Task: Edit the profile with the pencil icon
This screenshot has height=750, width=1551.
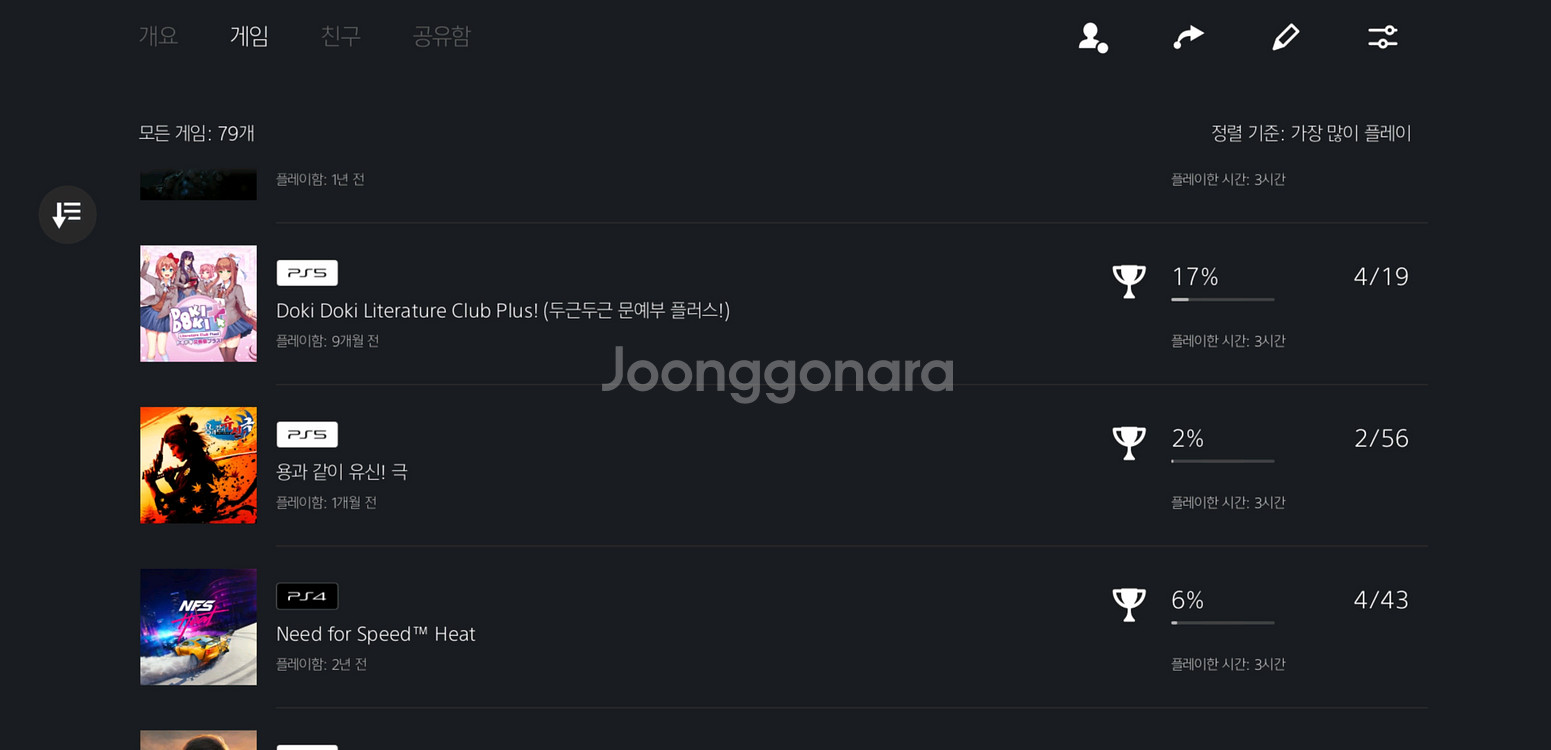Action: [x=1285, y=38]
